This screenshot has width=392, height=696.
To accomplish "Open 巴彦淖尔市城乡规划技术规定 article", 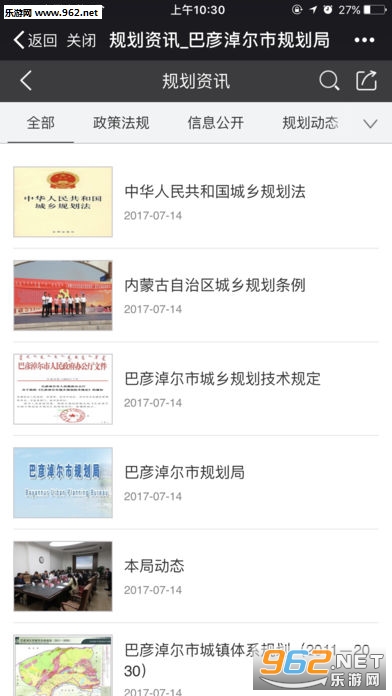I will 196,389.
